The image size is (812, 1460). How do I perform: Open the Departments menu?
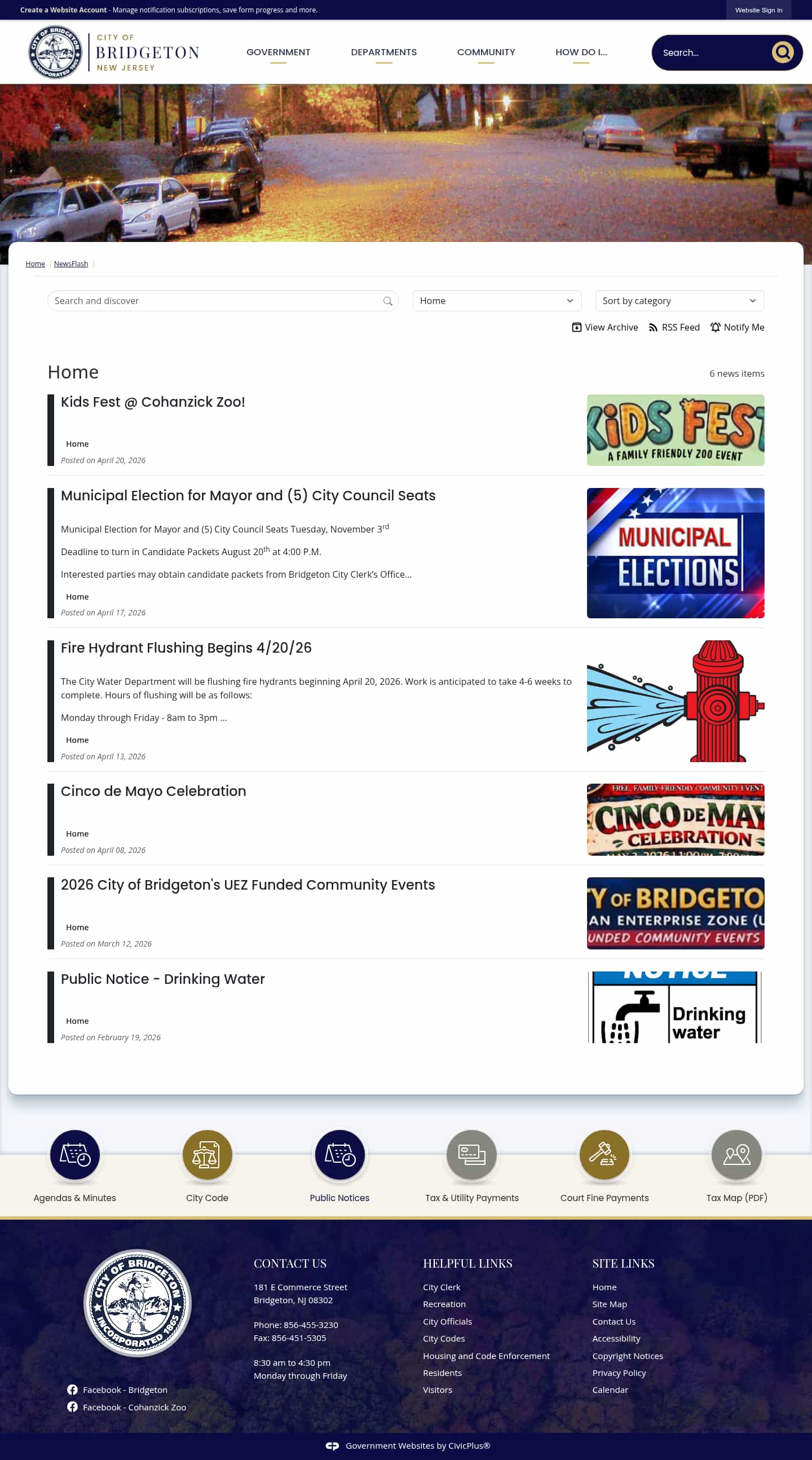[384, 52]
